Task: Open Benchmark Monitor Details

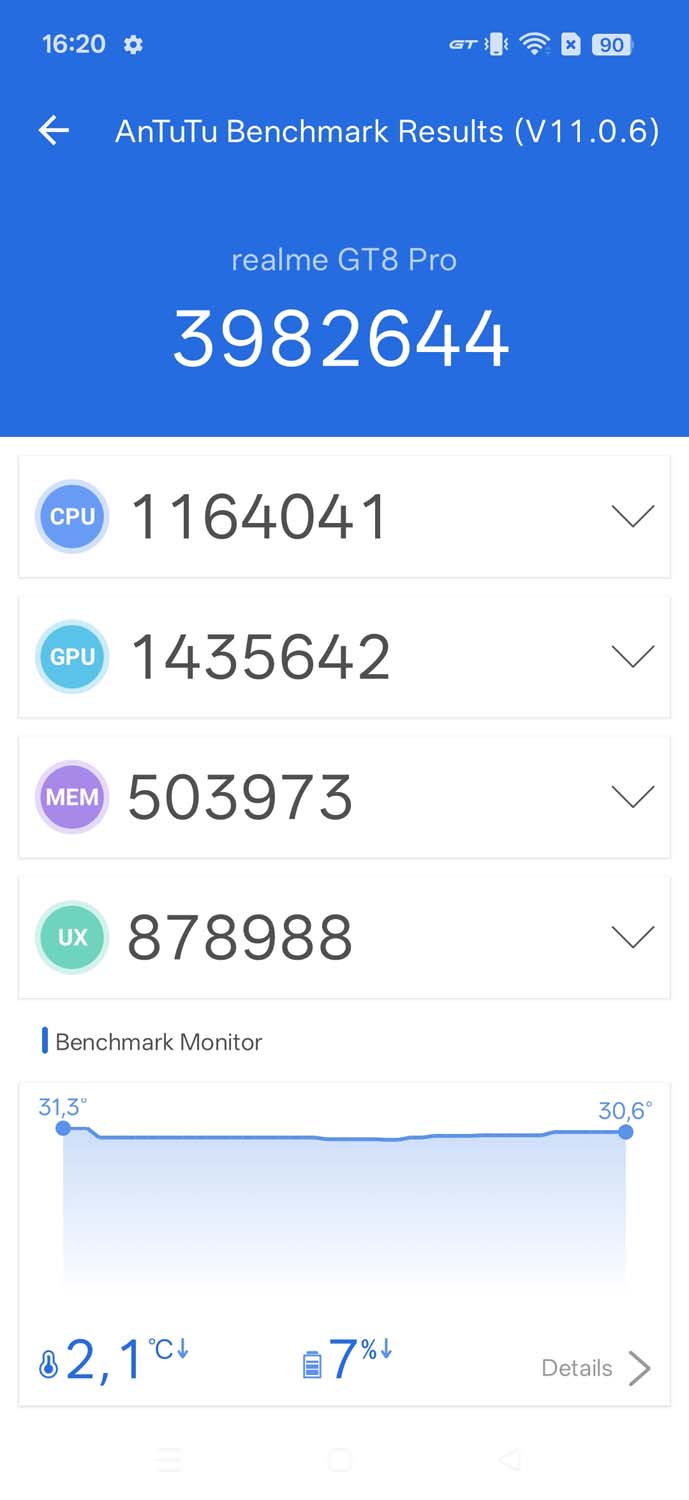Action: coord(596,1368)
